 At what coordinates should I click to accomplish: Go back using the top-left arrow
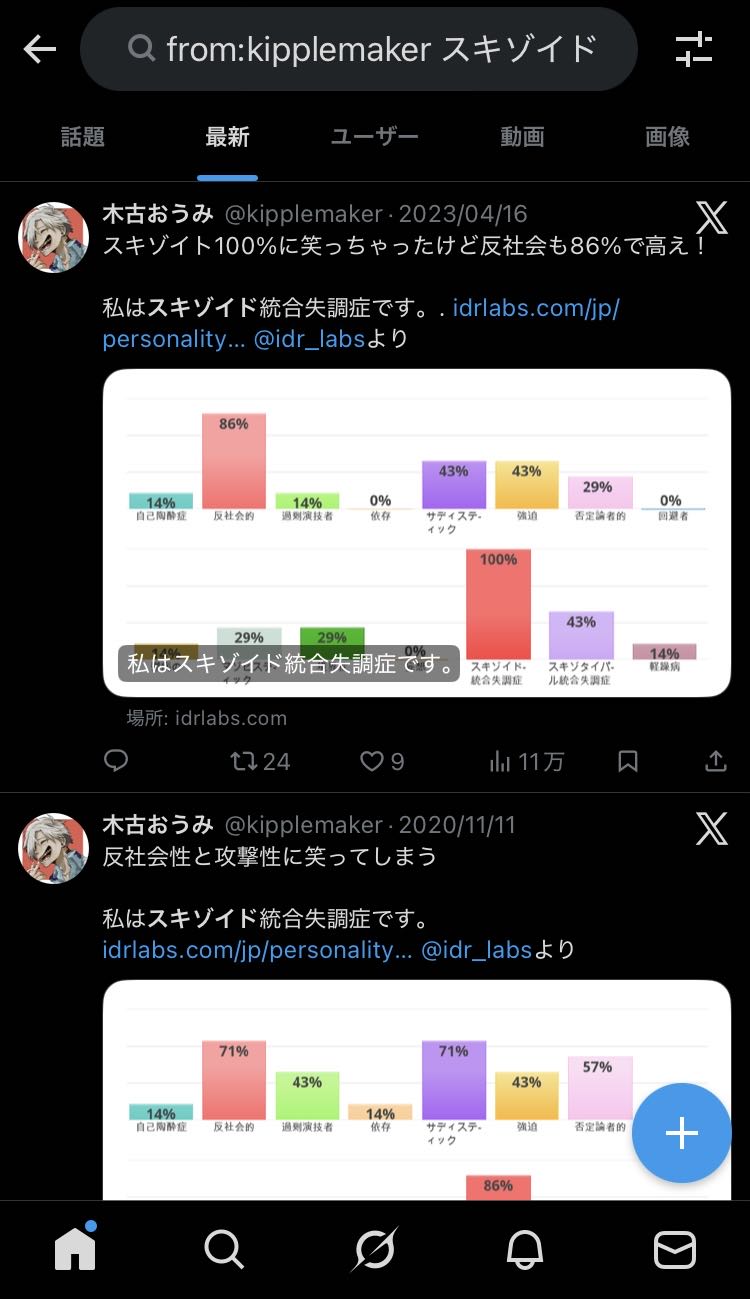(x=40, y=49)
